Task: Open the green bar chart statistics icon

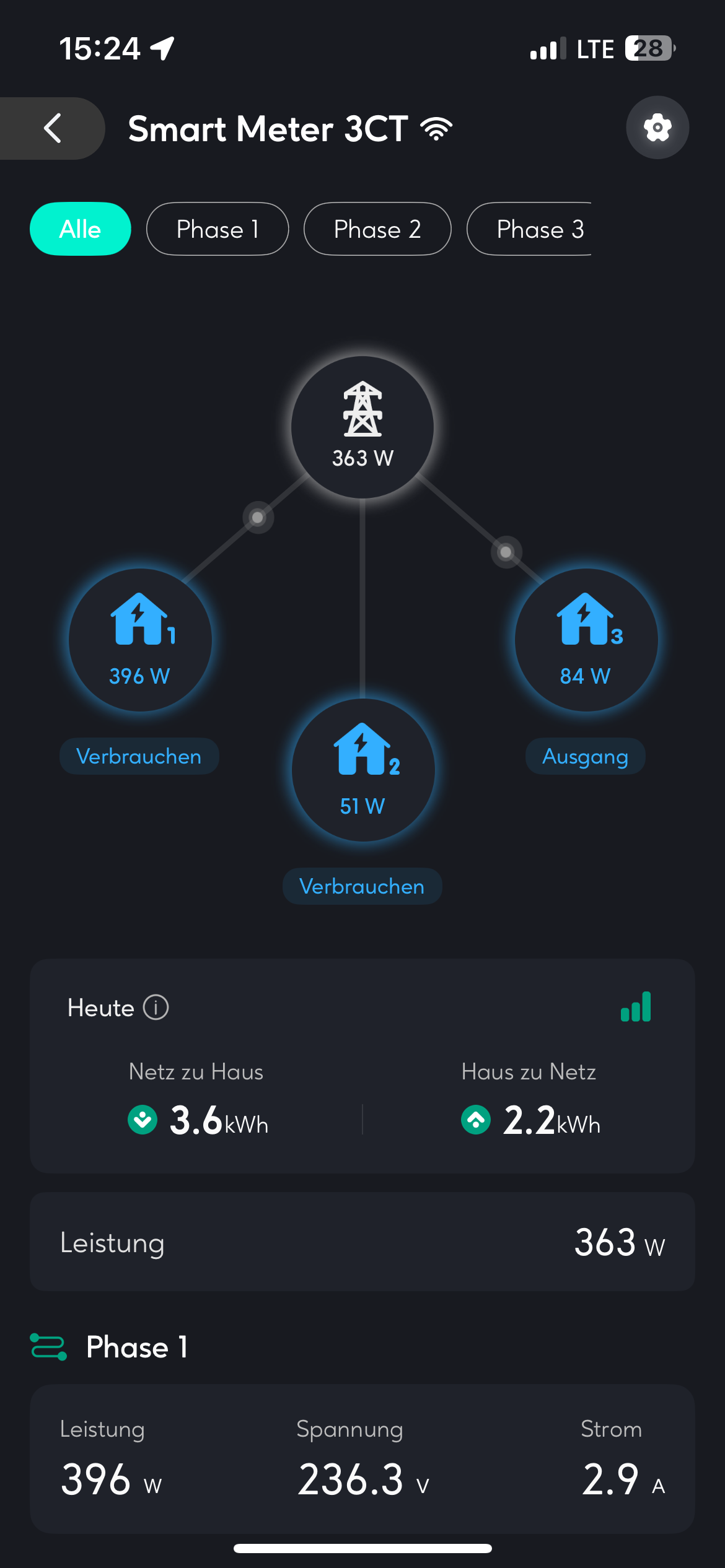Action: [x=636, y=1007]
